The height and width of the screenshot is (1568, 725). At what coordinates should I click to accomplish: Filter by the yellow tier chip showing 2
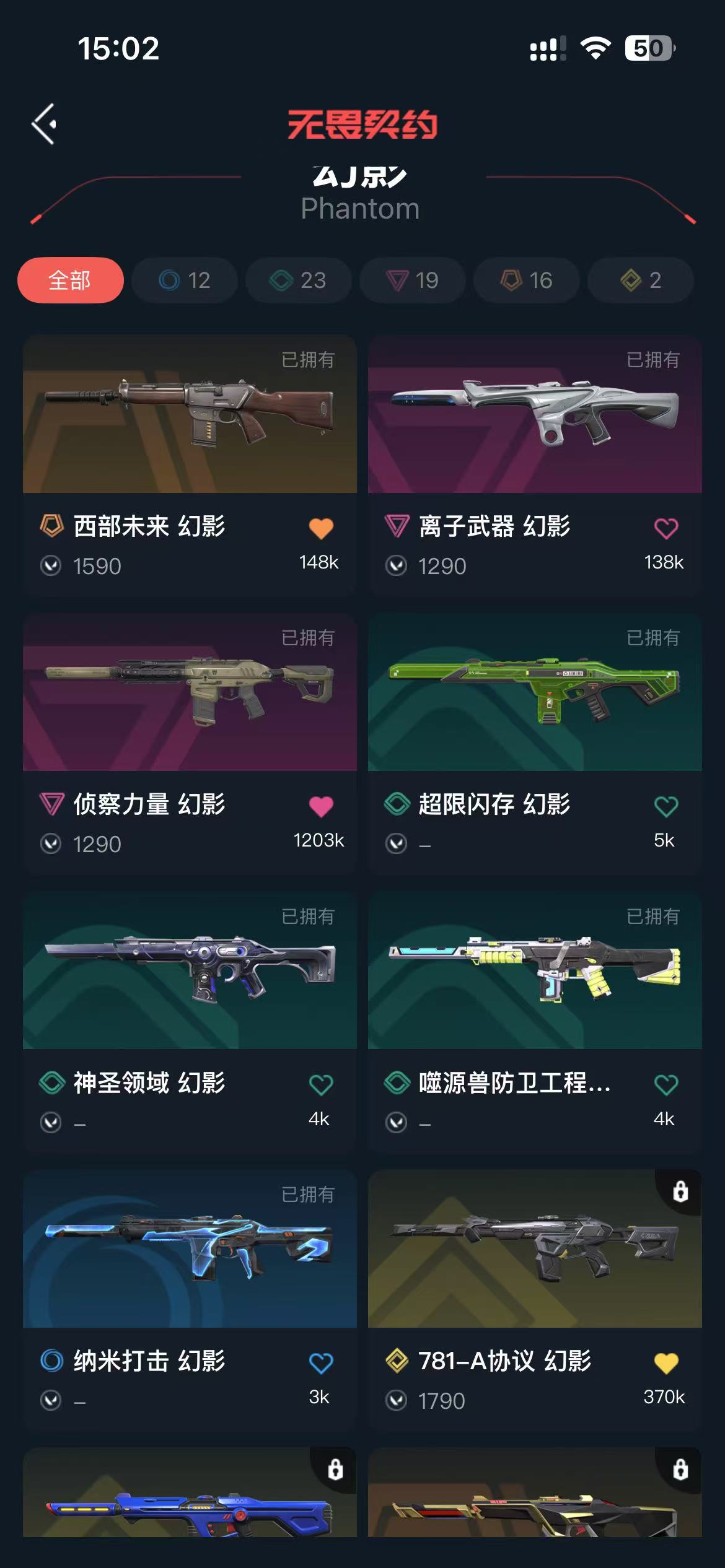point(640,280)
